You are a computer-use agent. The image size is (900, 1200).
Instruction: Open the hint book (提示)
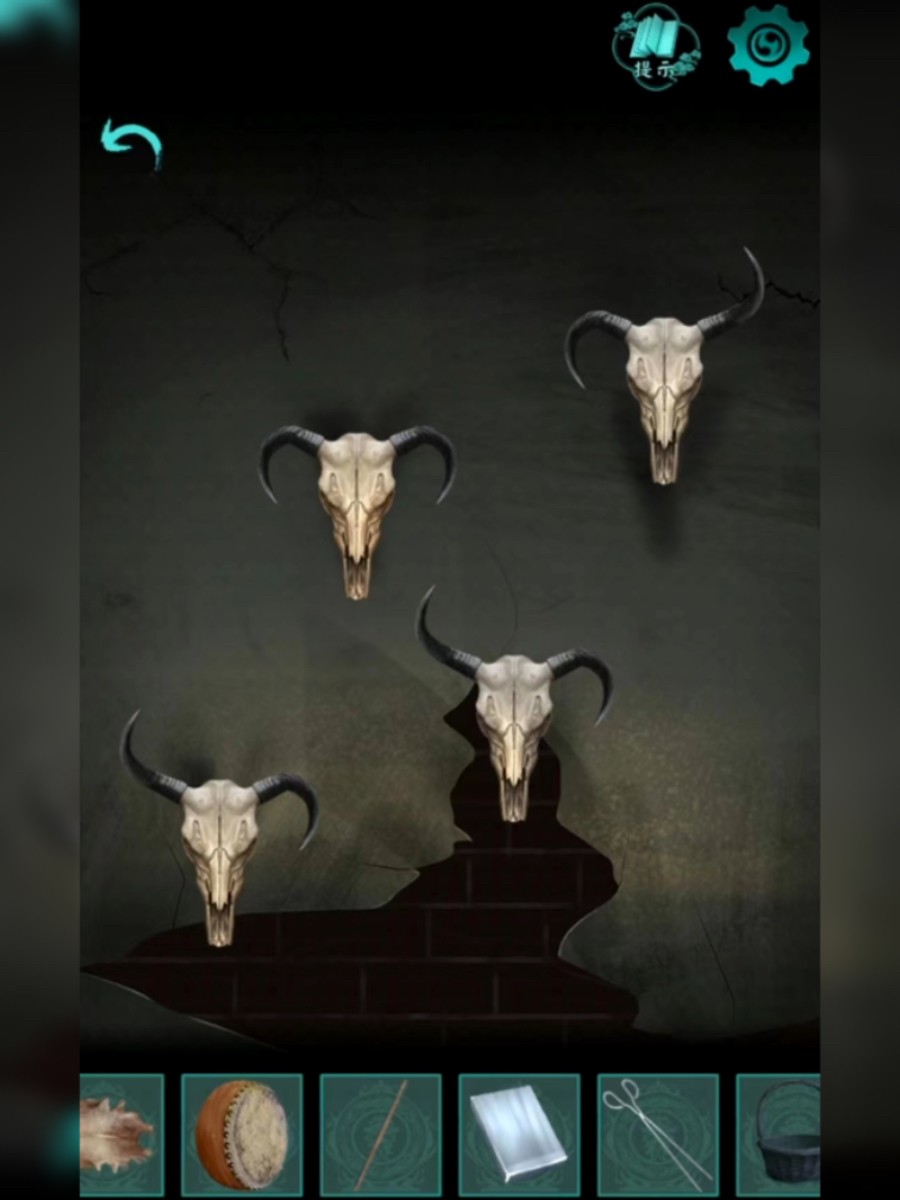click(656, 47)
